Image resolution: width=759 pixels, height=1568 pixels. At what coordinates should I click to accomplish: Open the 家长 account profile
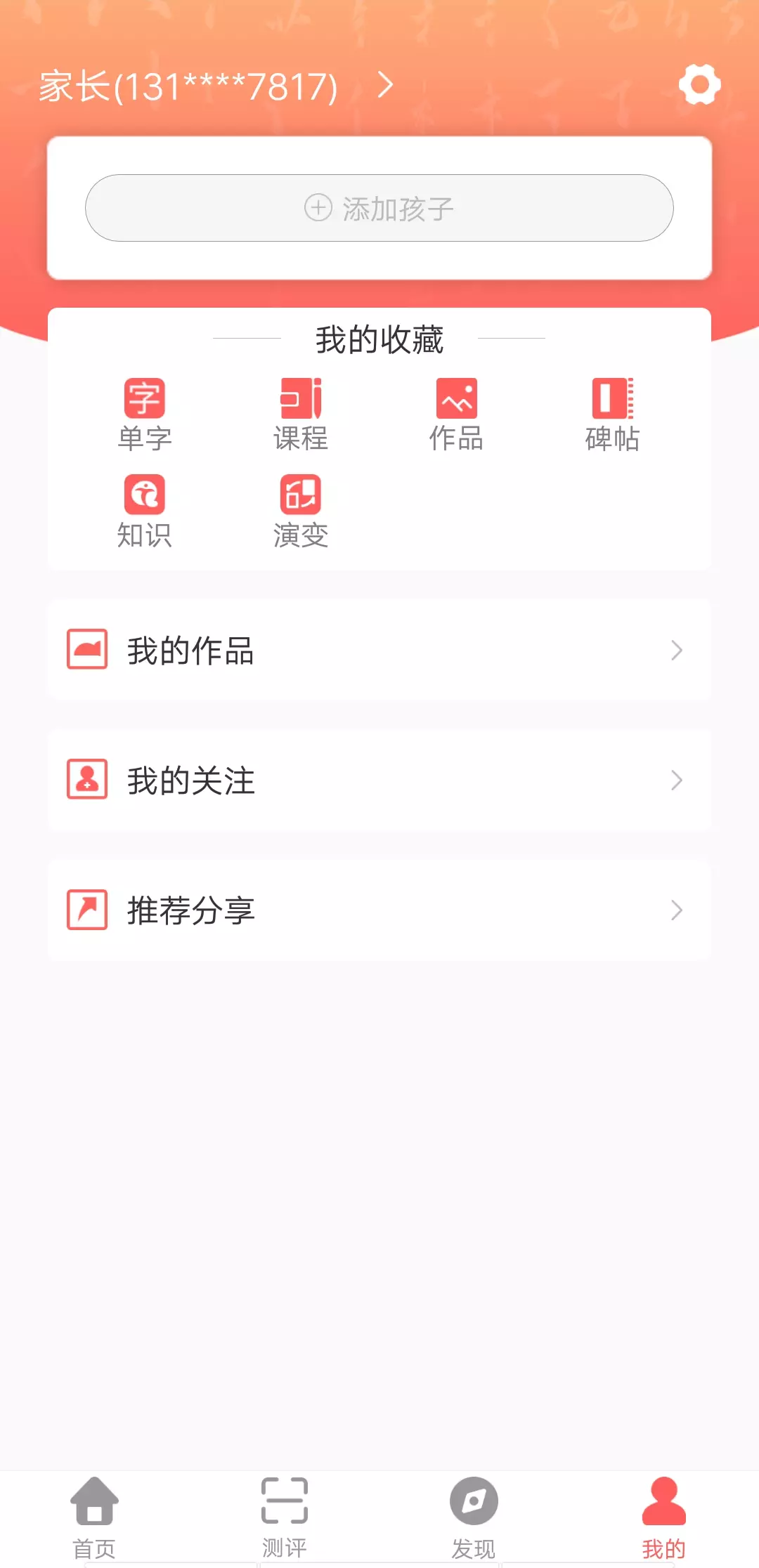pyautogui.click(x=216, y=86)
